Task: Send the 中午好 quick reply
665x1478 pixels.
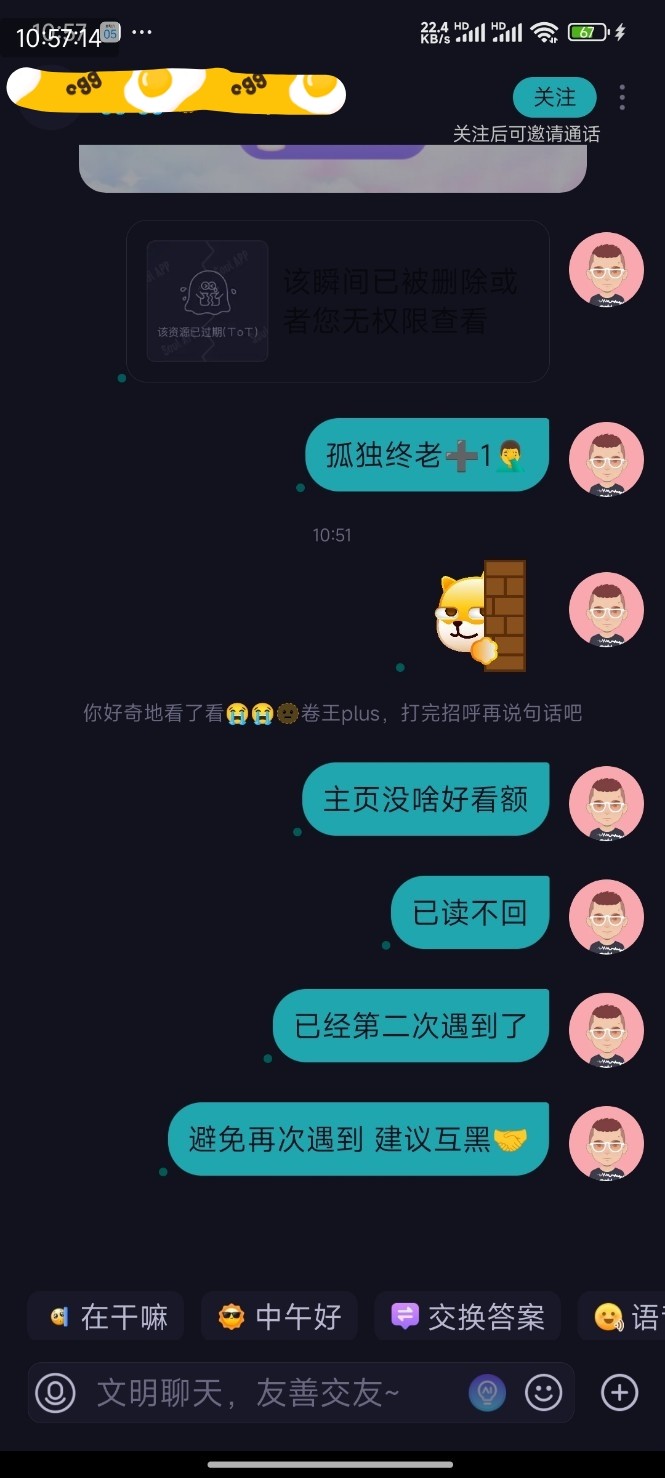Action: coord(279,1317)
